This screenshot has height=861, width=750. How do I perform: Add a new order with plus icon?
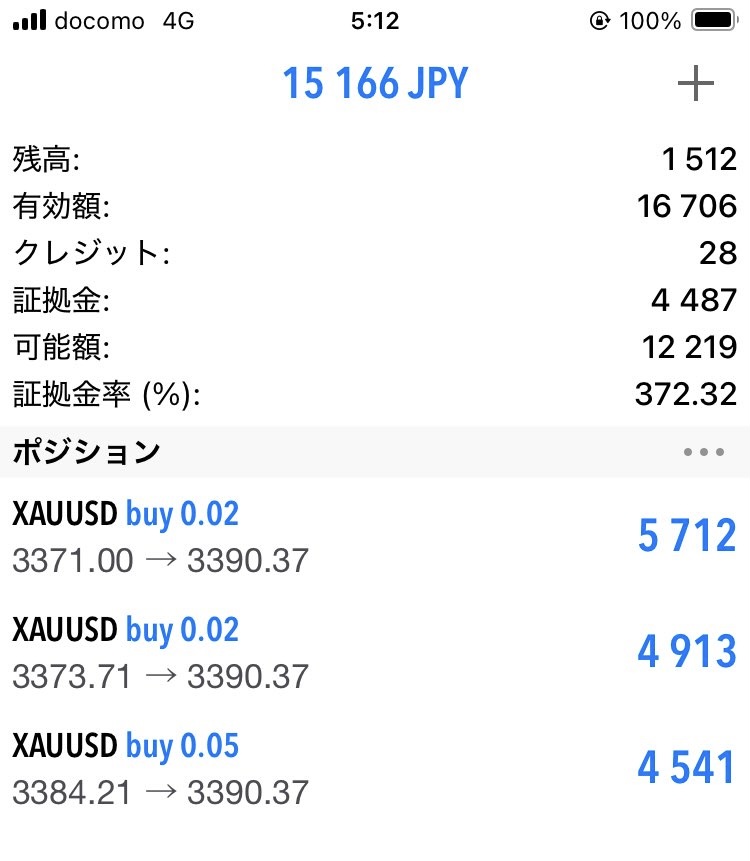pos(695,84)
